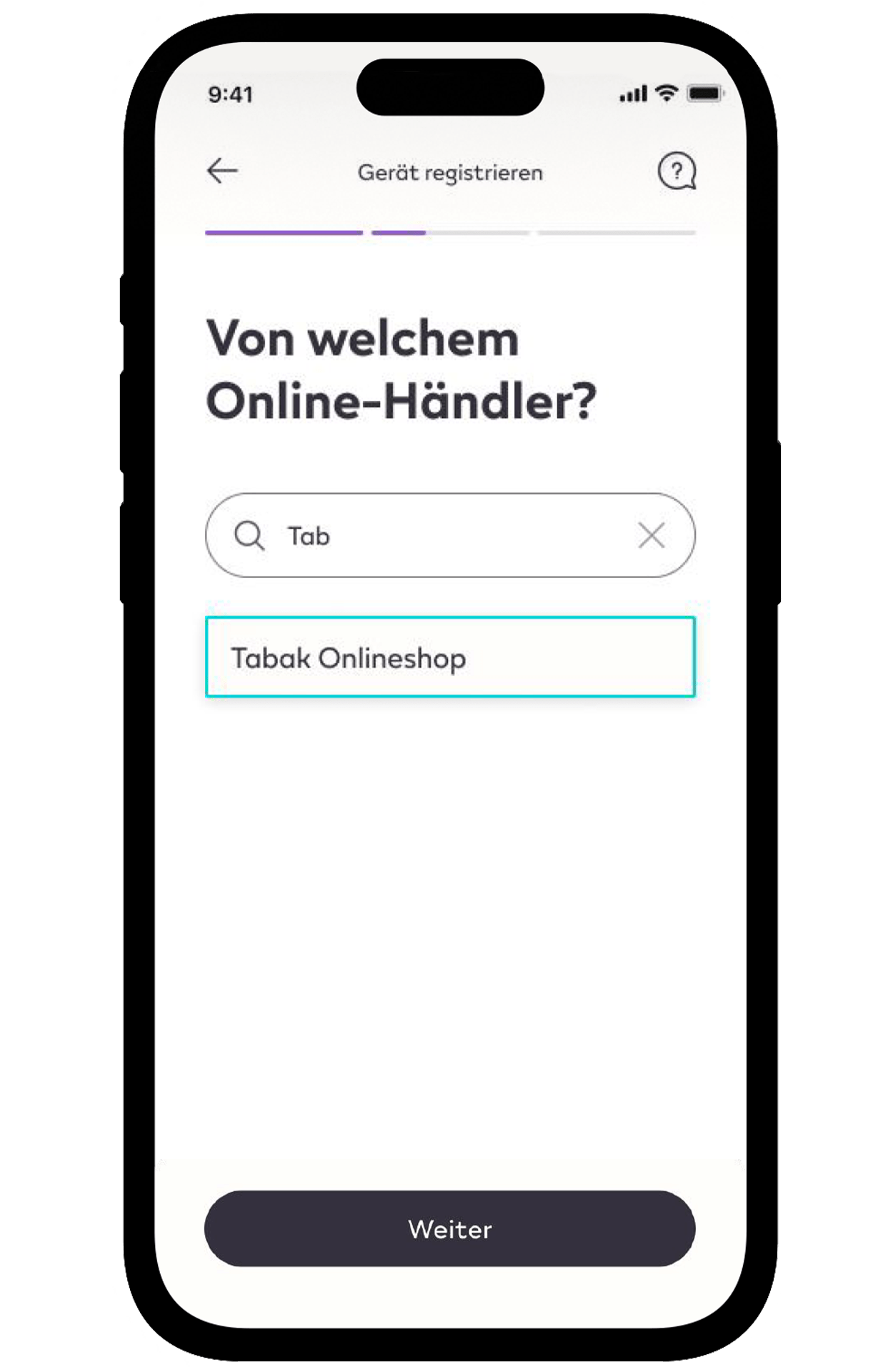Go back using the arrow icon
This screenshot has width=883, height=1372.
click(x=222, y=171)
